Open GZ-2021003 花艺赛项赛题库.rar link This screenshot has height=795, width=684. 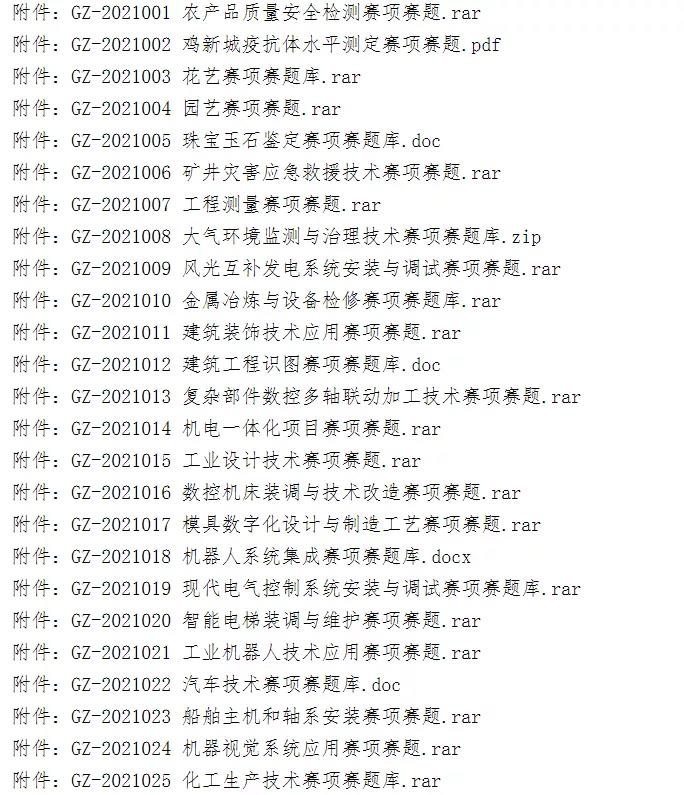pos(215,77)
